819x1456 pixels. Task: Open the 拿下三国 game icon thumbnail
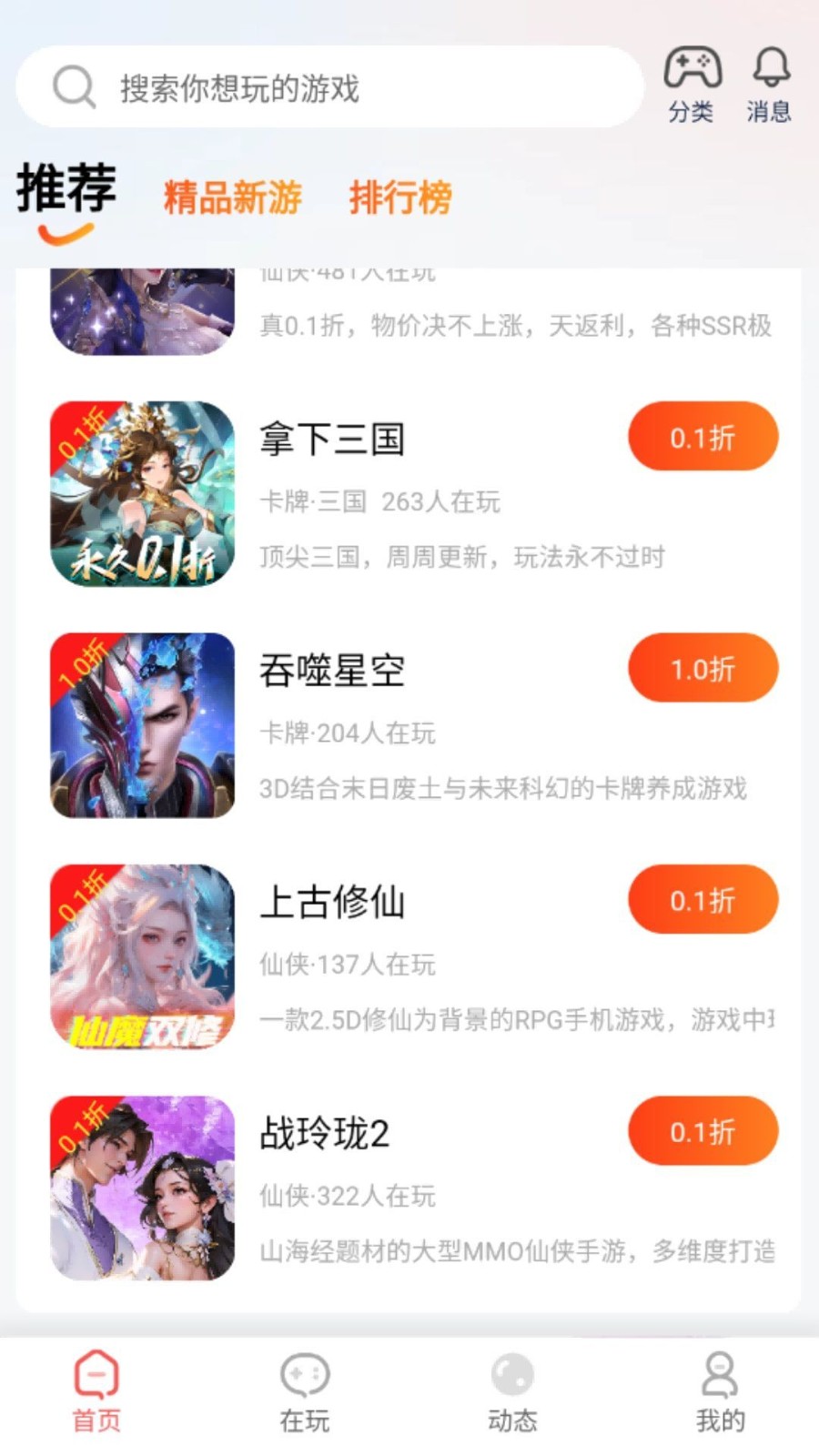(x=142, y=492)
